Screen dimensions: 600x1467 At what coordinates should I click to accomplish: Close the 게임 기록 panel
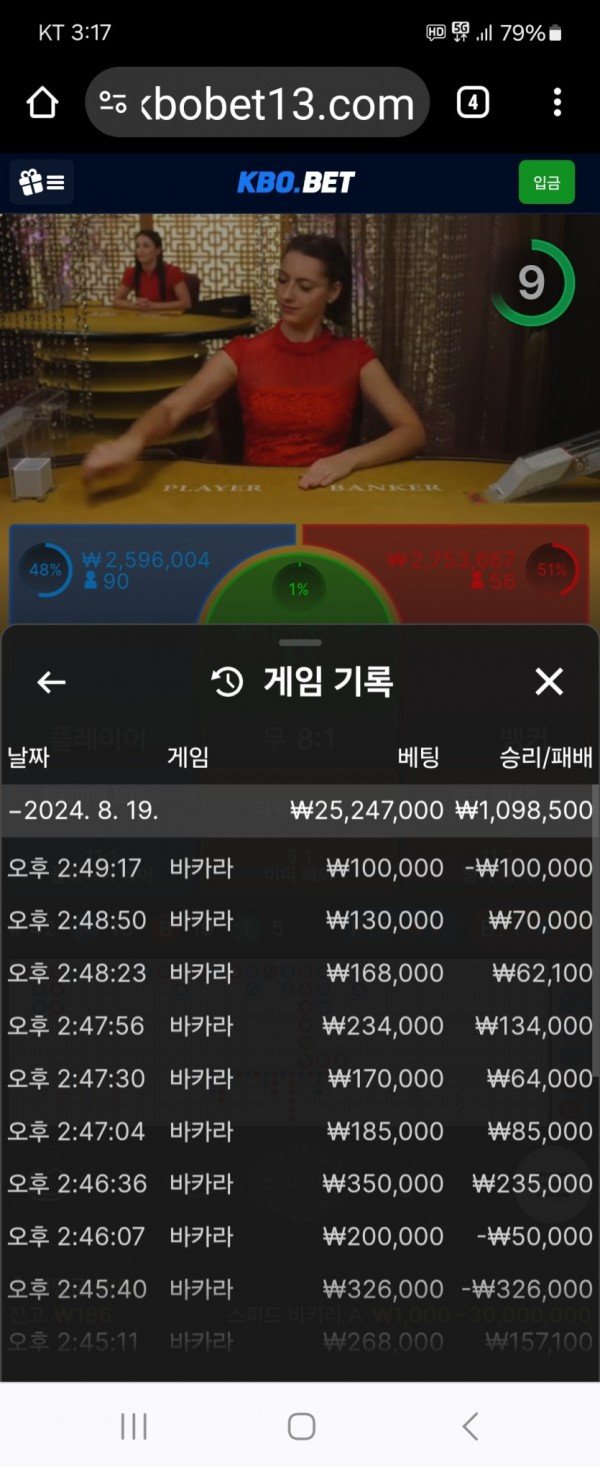[x=549, y=682]
